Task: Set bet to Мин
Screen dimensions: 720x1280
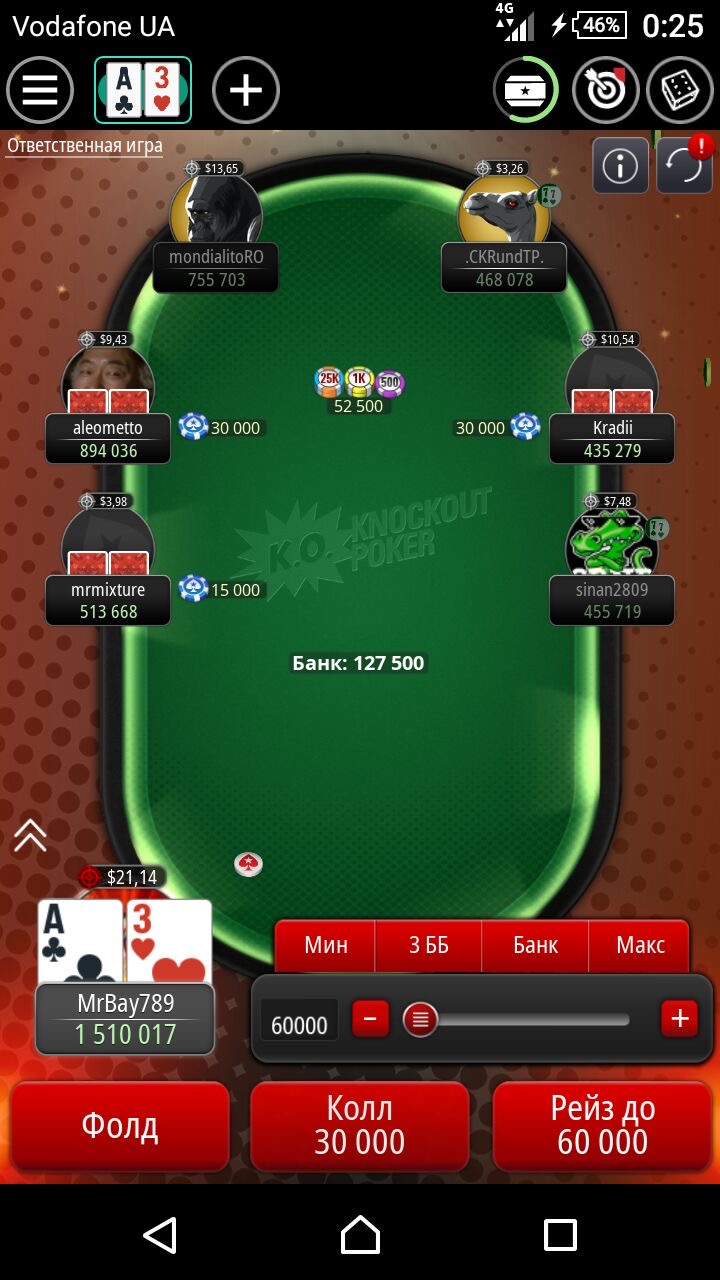Action: pos(326,945)
